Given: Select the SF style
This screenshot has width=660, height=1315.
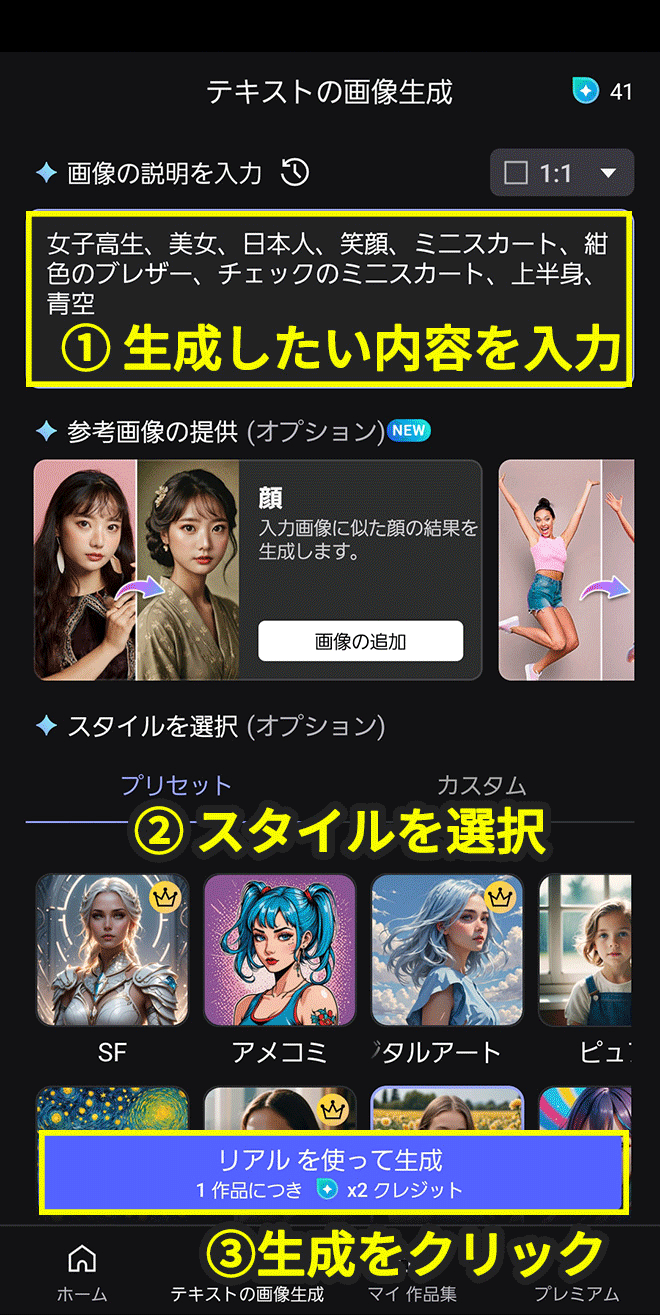Looking at the screenshot, I should coord(112,950).
